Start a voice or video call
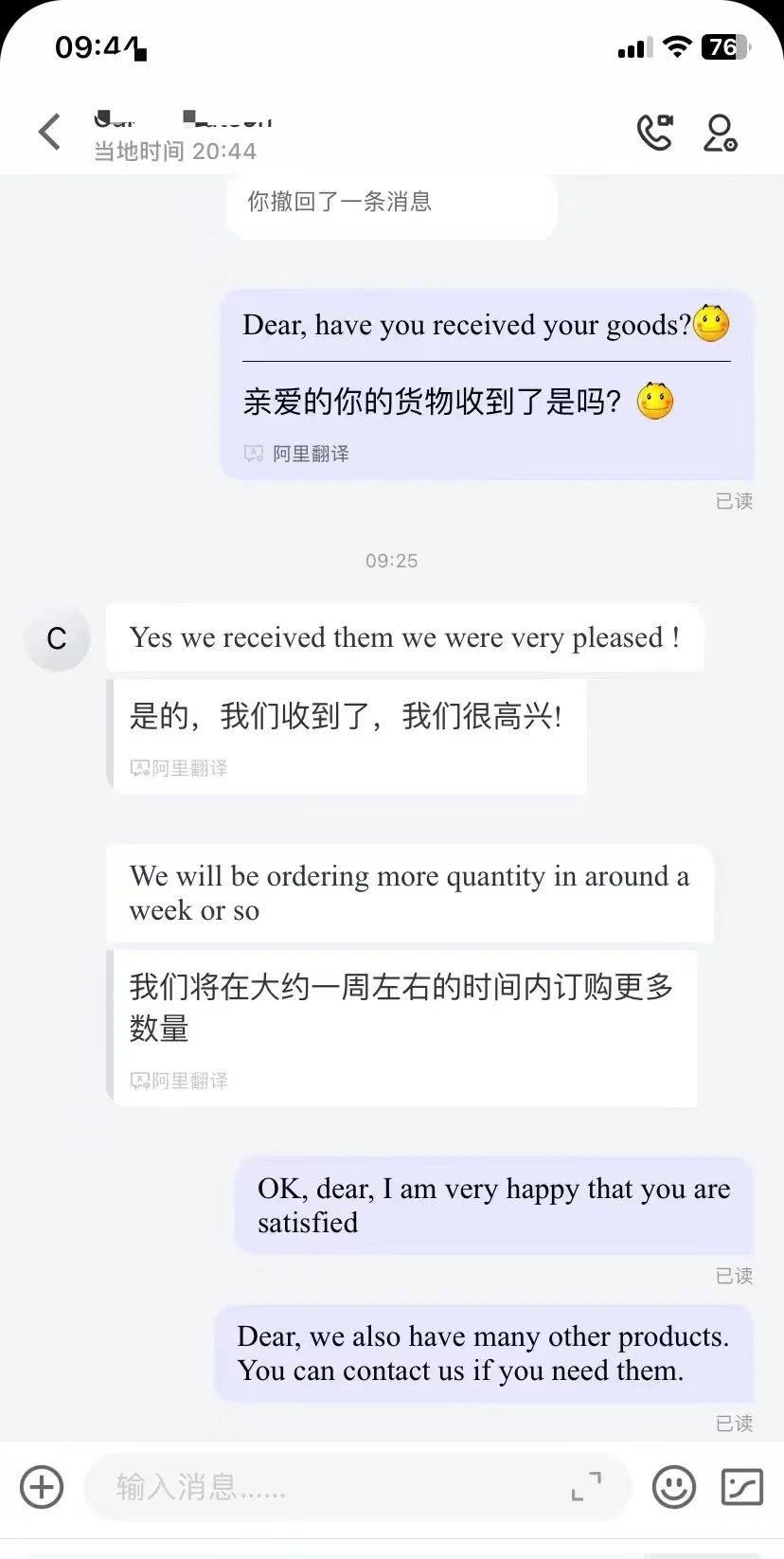The width and height of the screenshot is (784, 1559). pos(654,133)
